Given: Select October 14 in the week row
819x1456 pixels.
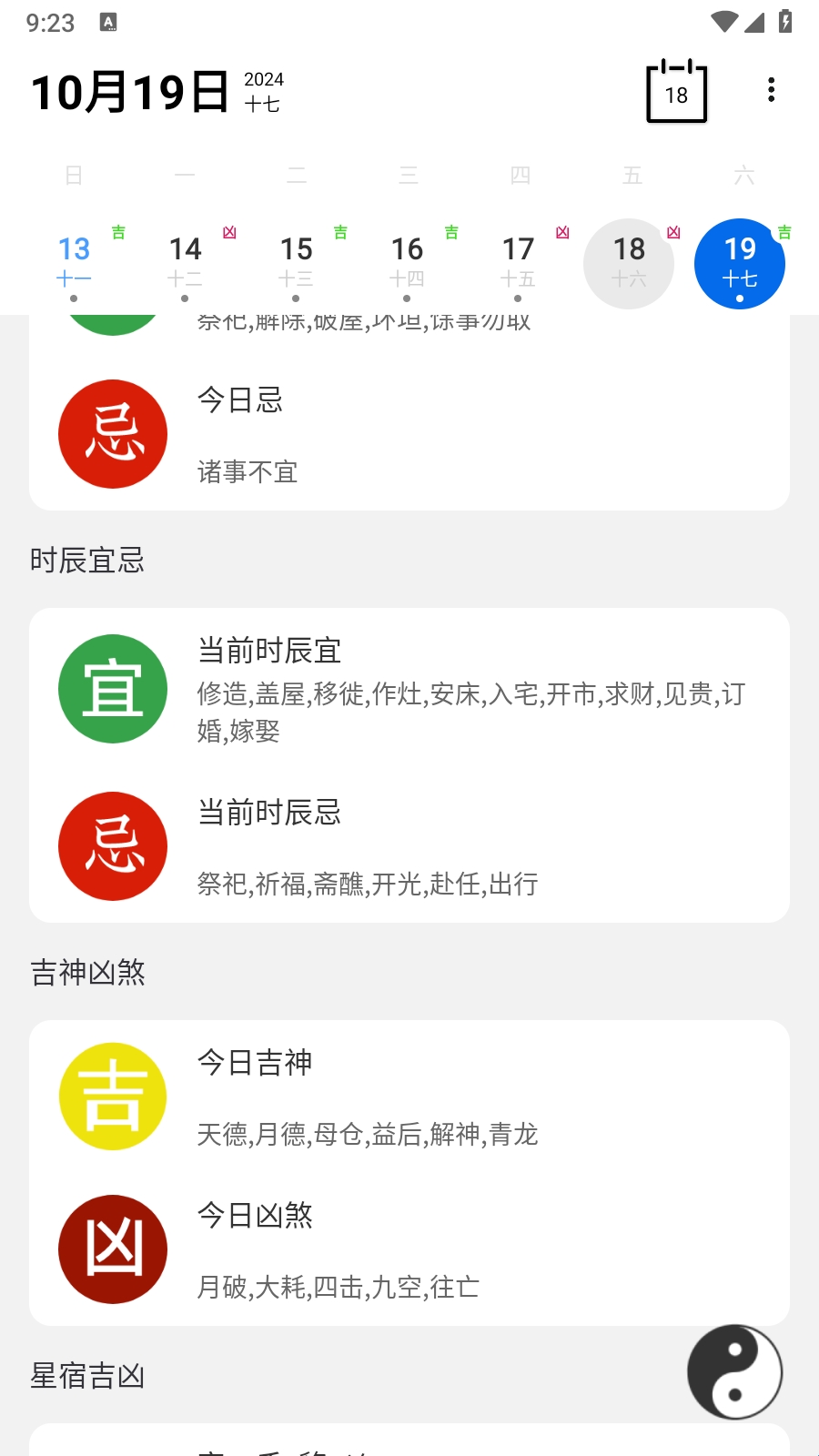Looking at the screenshot, I should click(185, 262).
